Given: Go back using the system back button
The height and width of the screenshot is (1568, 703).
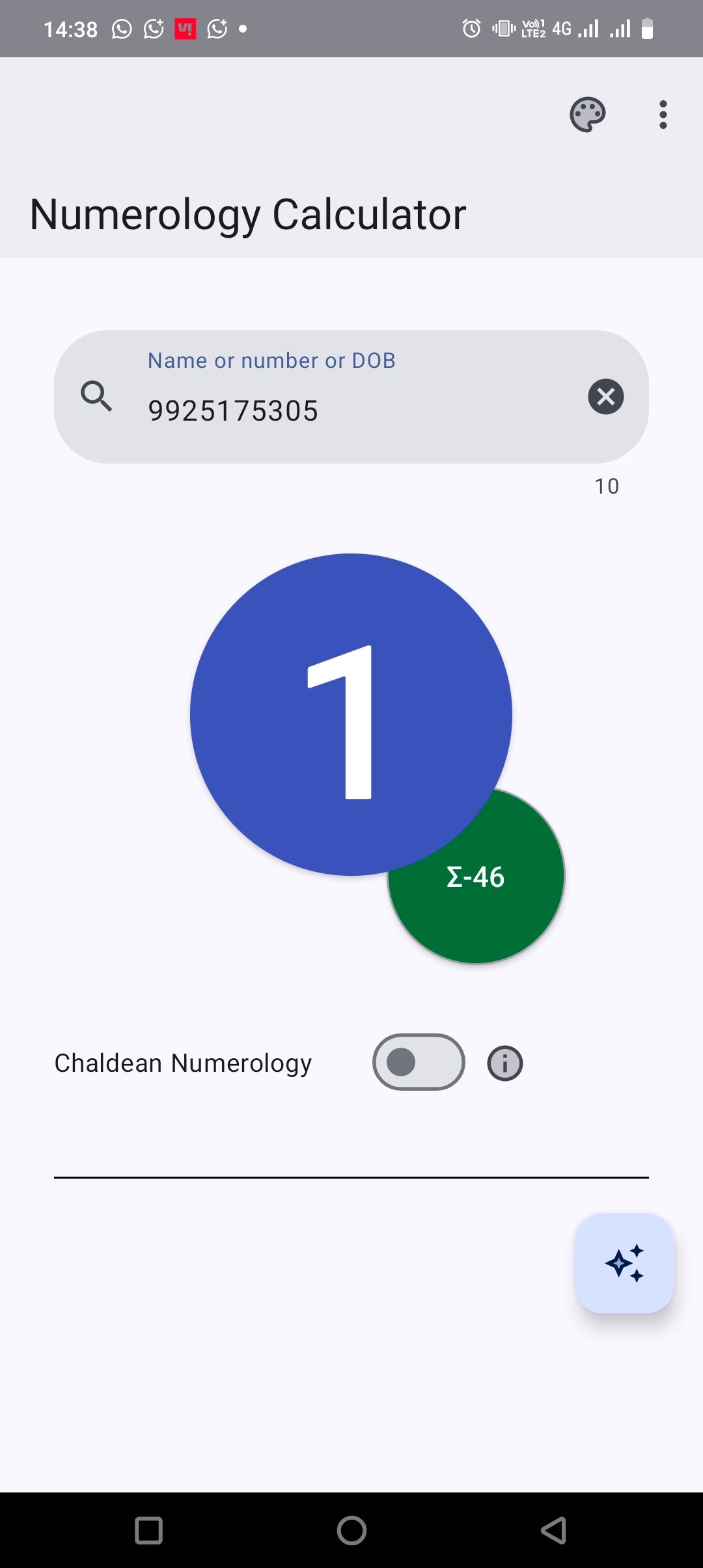Looking at the screenshot, I should (x=553, y=1530).
